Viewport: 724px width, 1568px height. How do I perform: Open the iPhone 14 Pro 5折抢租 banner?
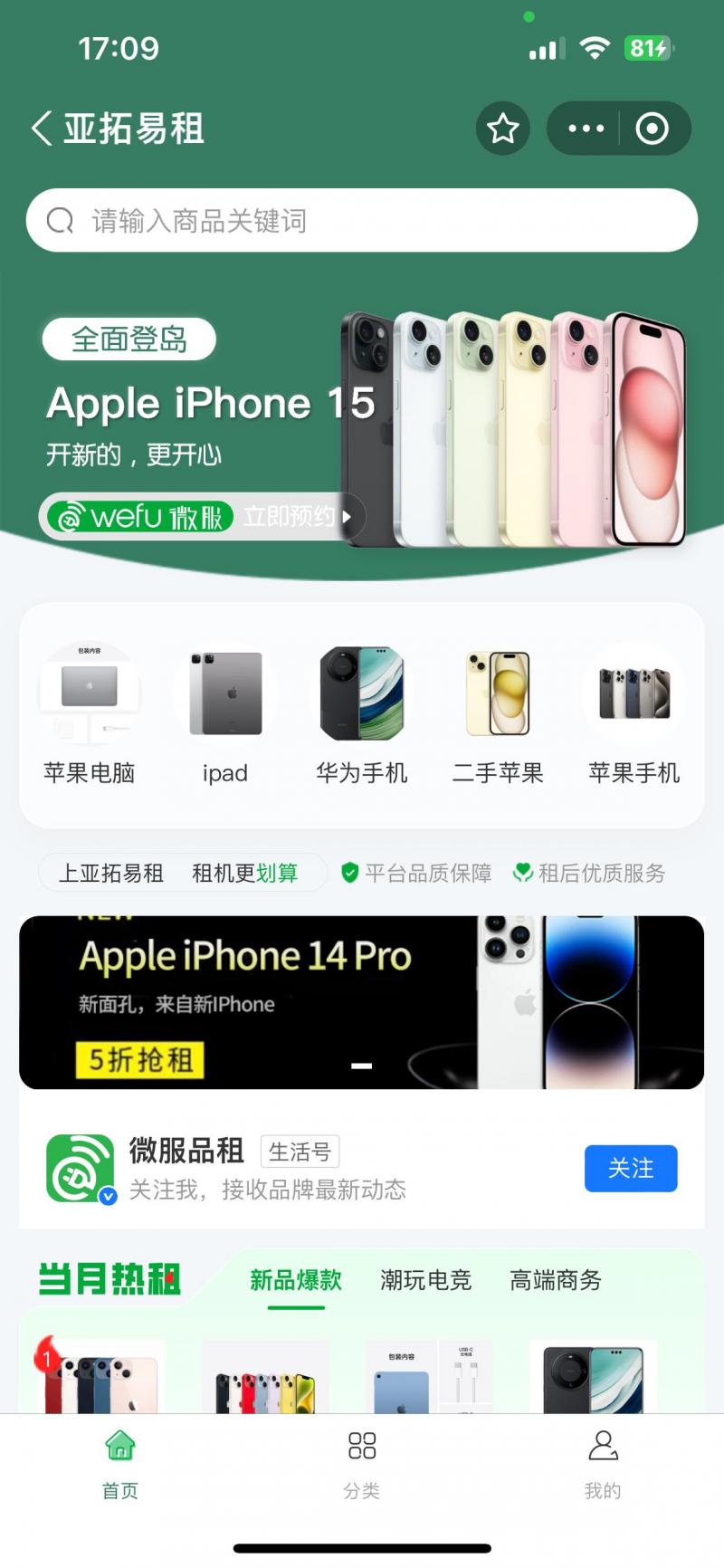click(x=362, y=1002)
